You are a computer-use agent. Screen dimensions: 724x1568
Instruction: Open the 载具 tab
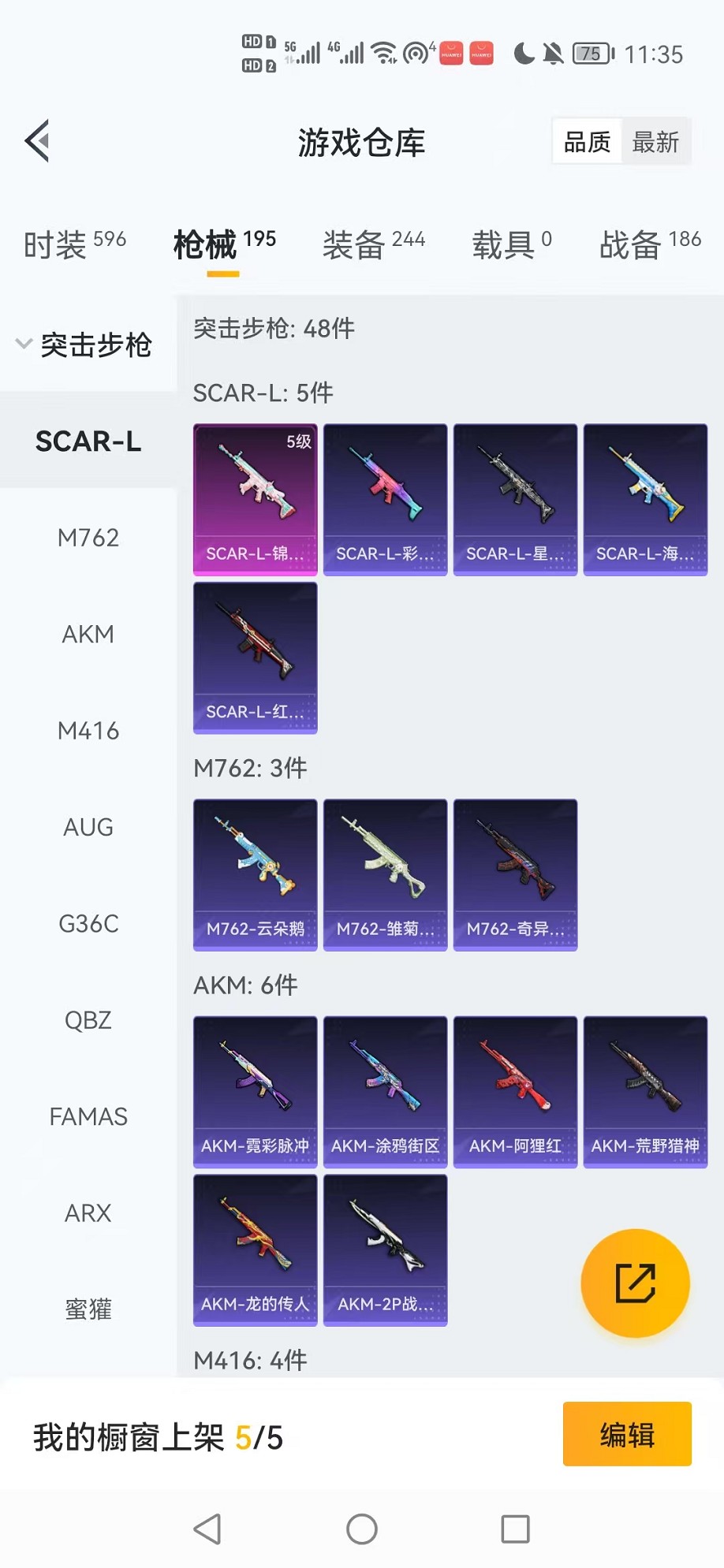click(x=511, y=244)
